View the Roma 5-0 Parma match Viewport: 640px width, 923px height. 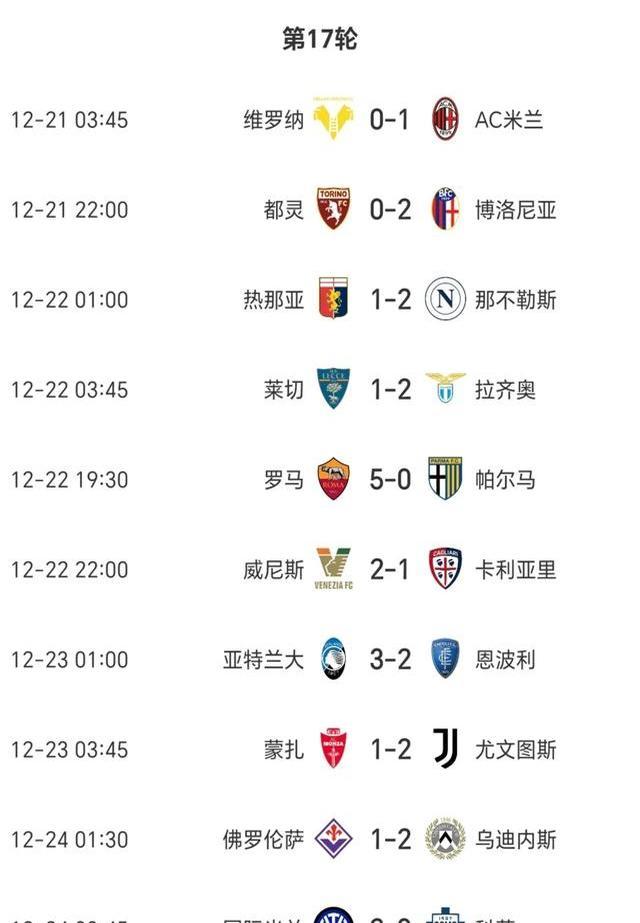(389, 480)
